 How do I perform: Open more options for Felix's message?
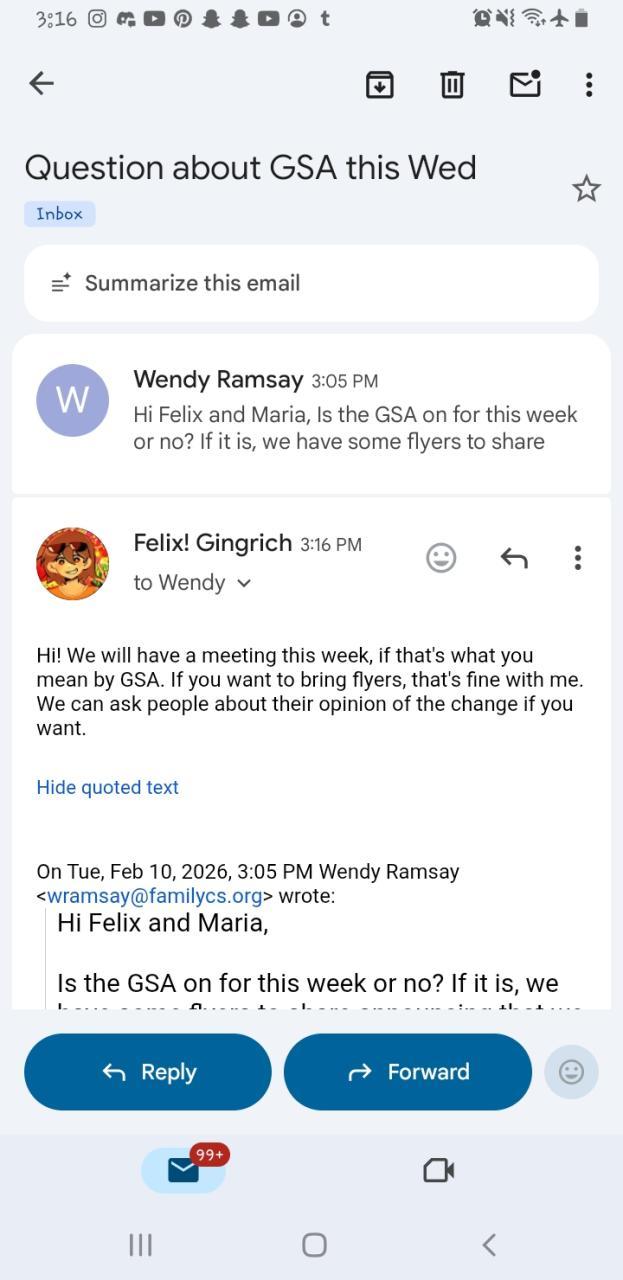coord(577,558)
